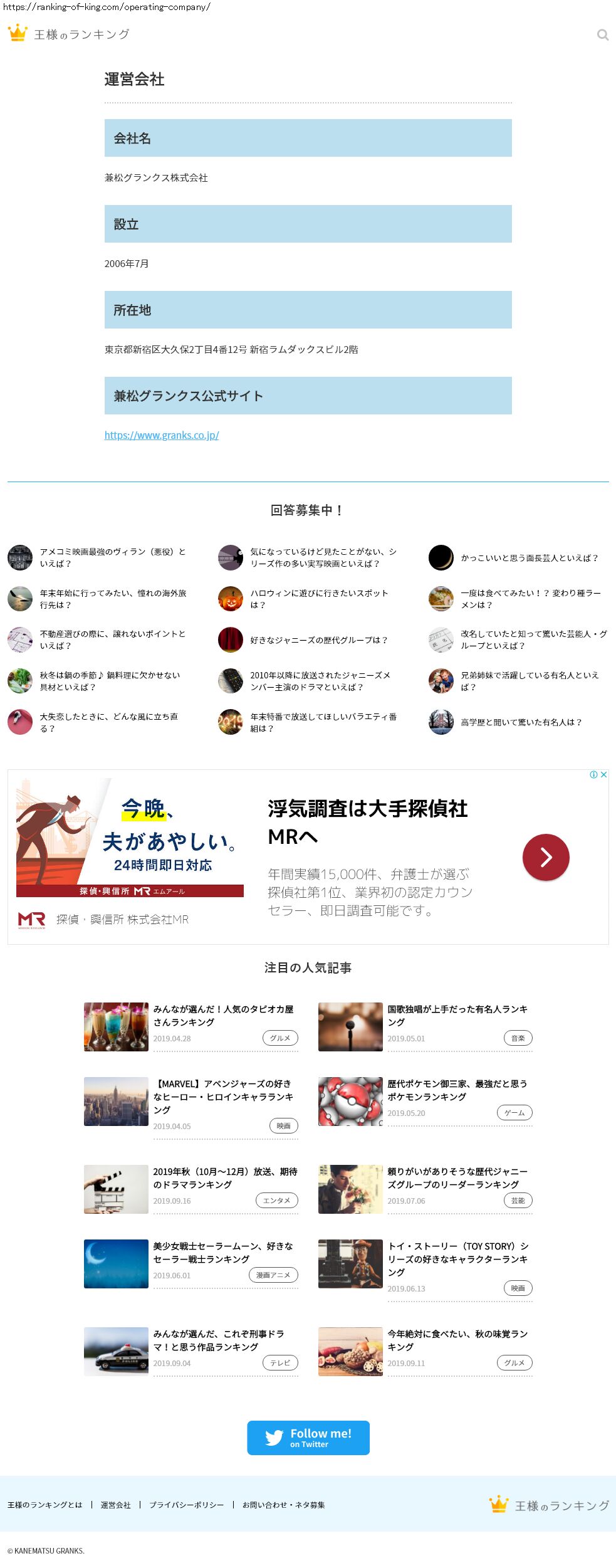Open 国歌独唱が上手だった有名人ランキング article
The image size is (616, 1568).
coord(457,1015)
